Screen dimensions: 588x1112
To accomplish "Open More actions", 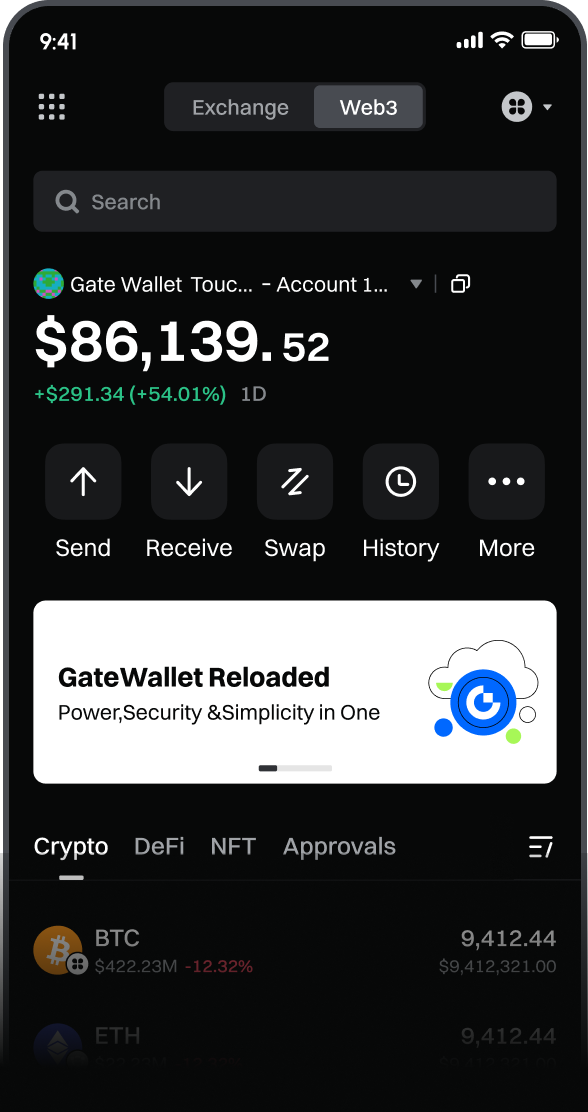I will [506, 501].
